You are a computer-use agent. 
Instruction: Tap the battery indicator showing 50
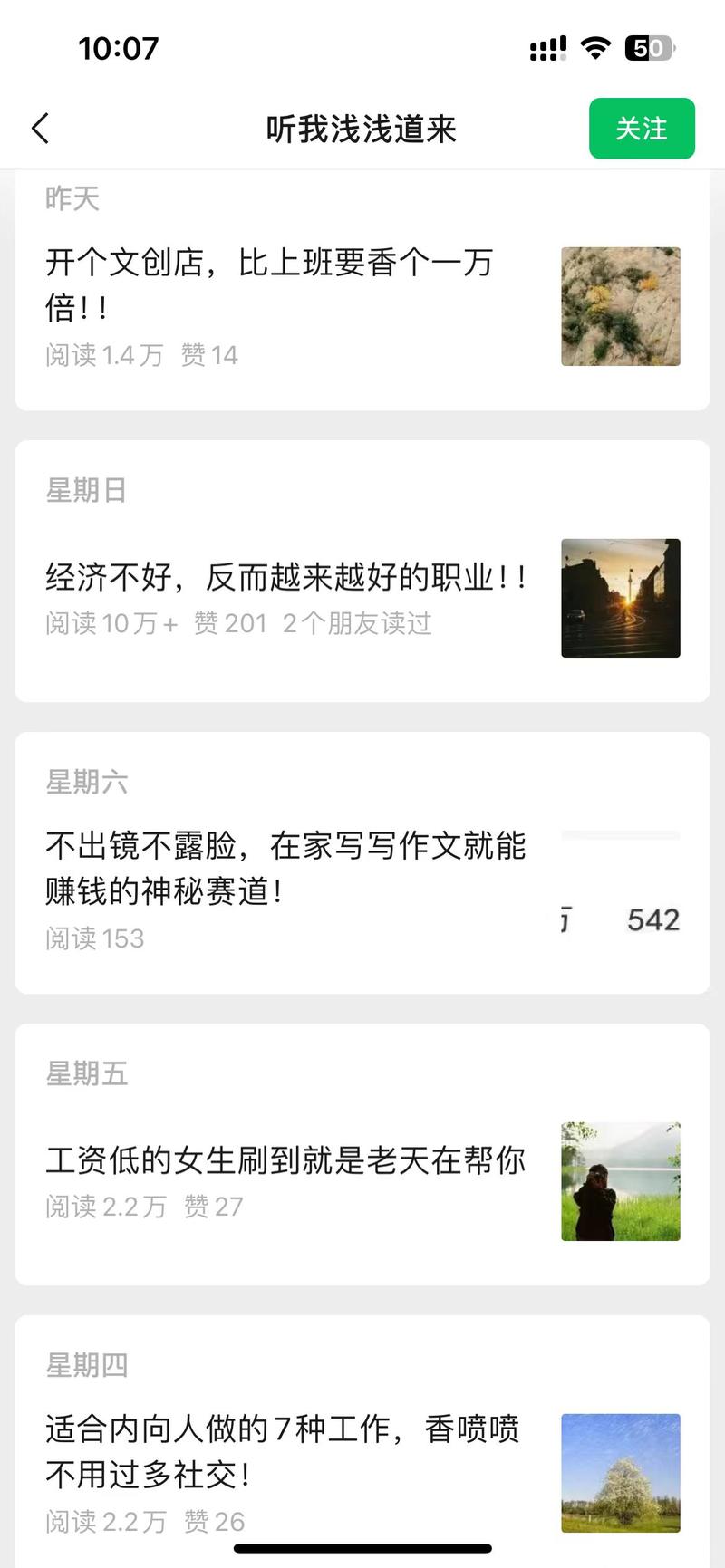646,48
